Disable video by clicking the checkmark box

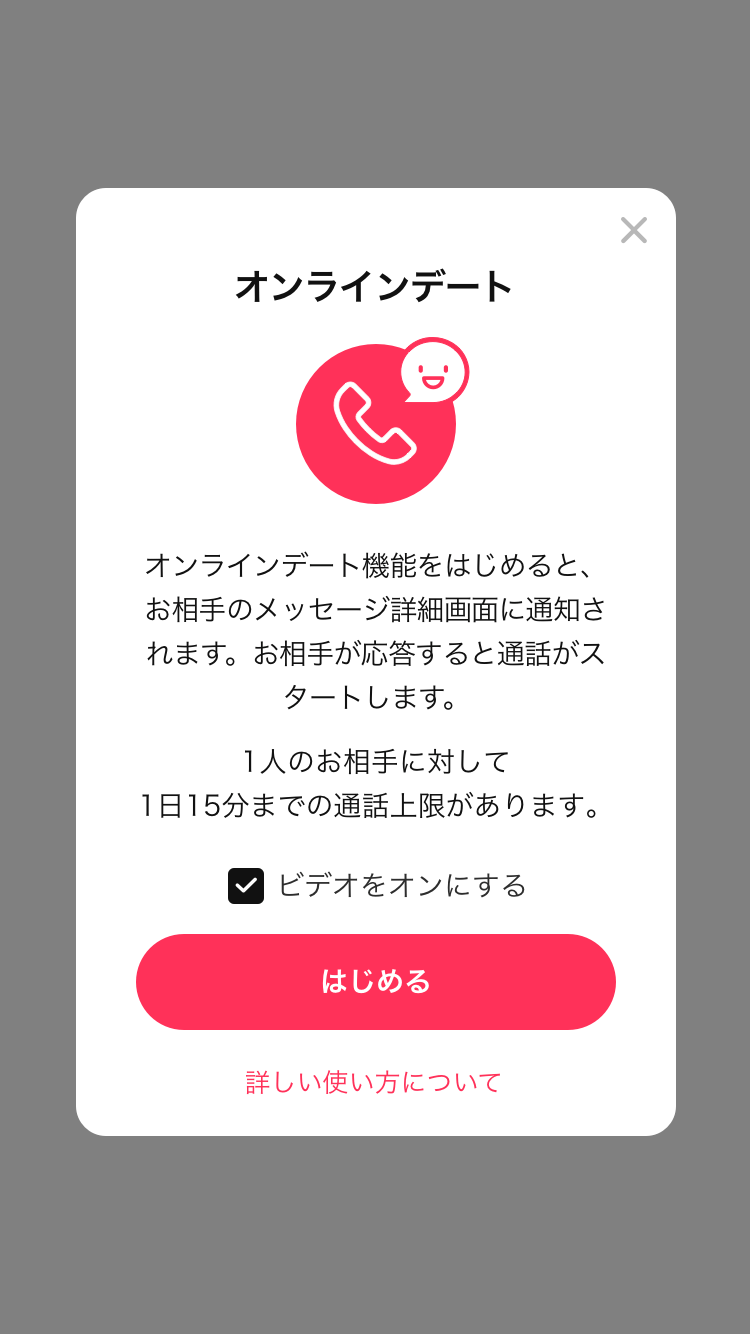tap(246, 886)
